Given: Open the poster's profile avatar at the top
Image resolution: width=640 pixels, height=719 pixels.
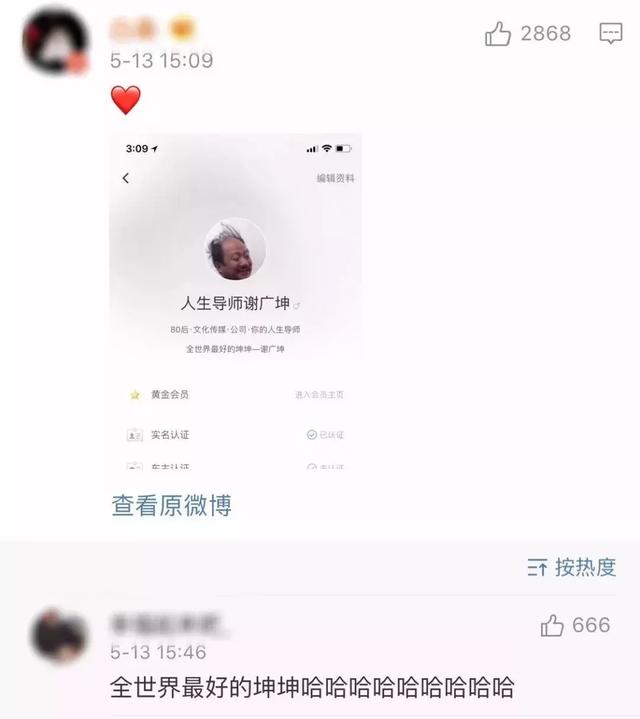Looking at the screenshot, I should coord(55,40).
